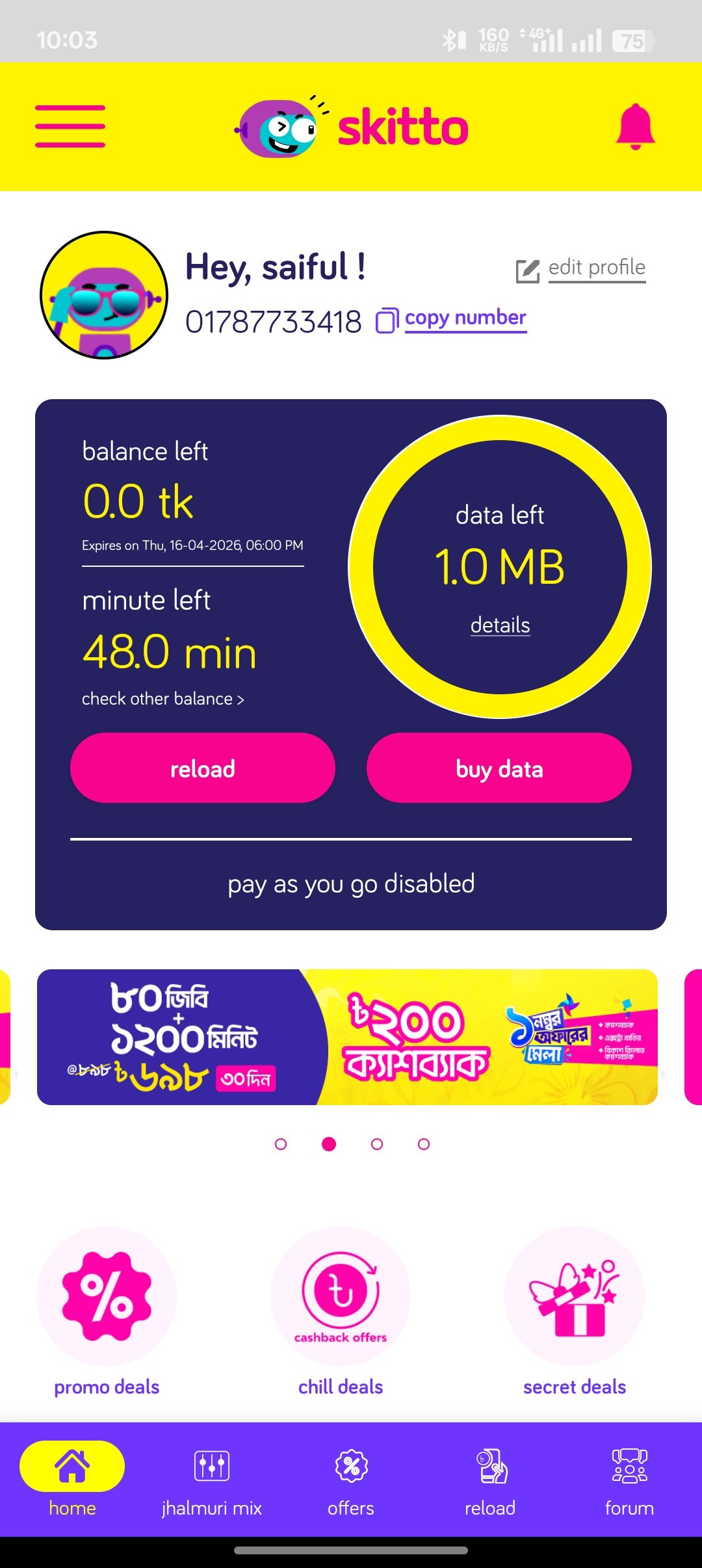The width and height of the screenshot is (702, 1568).
Task: Tap the profile avatar picture
Action: click(104, 295)
